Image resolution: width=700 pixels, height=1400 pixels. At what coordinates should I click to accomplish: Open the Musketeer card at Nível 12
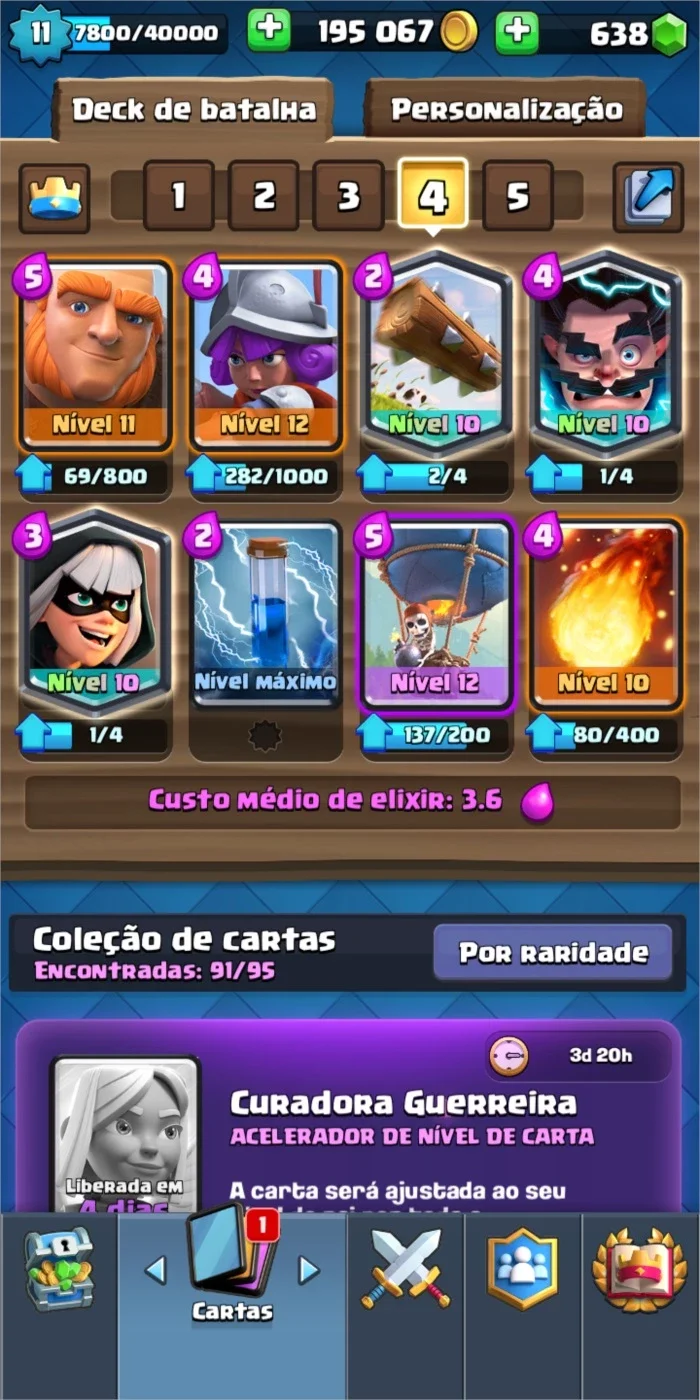click(264, 354)
